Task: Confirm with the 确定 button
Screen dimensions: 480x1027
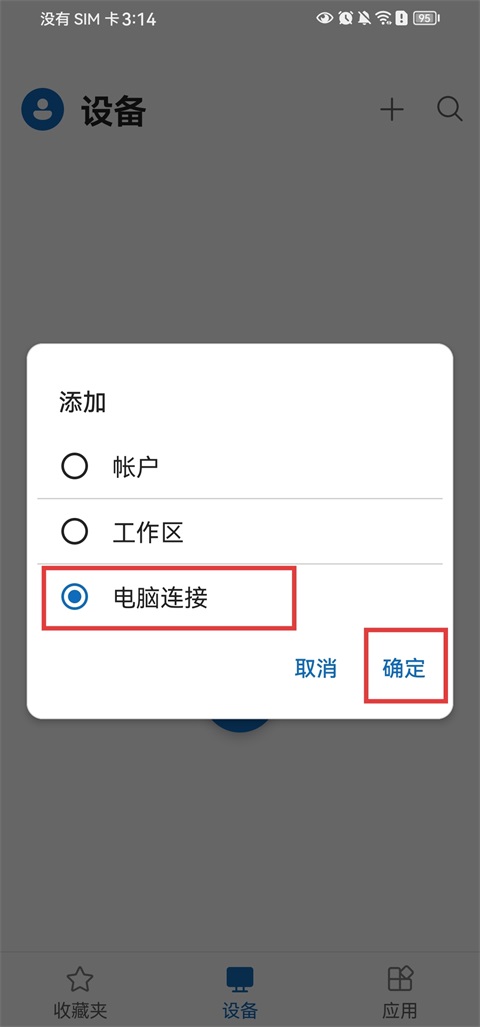Action: pyautogui.click(x=404, y=669)
